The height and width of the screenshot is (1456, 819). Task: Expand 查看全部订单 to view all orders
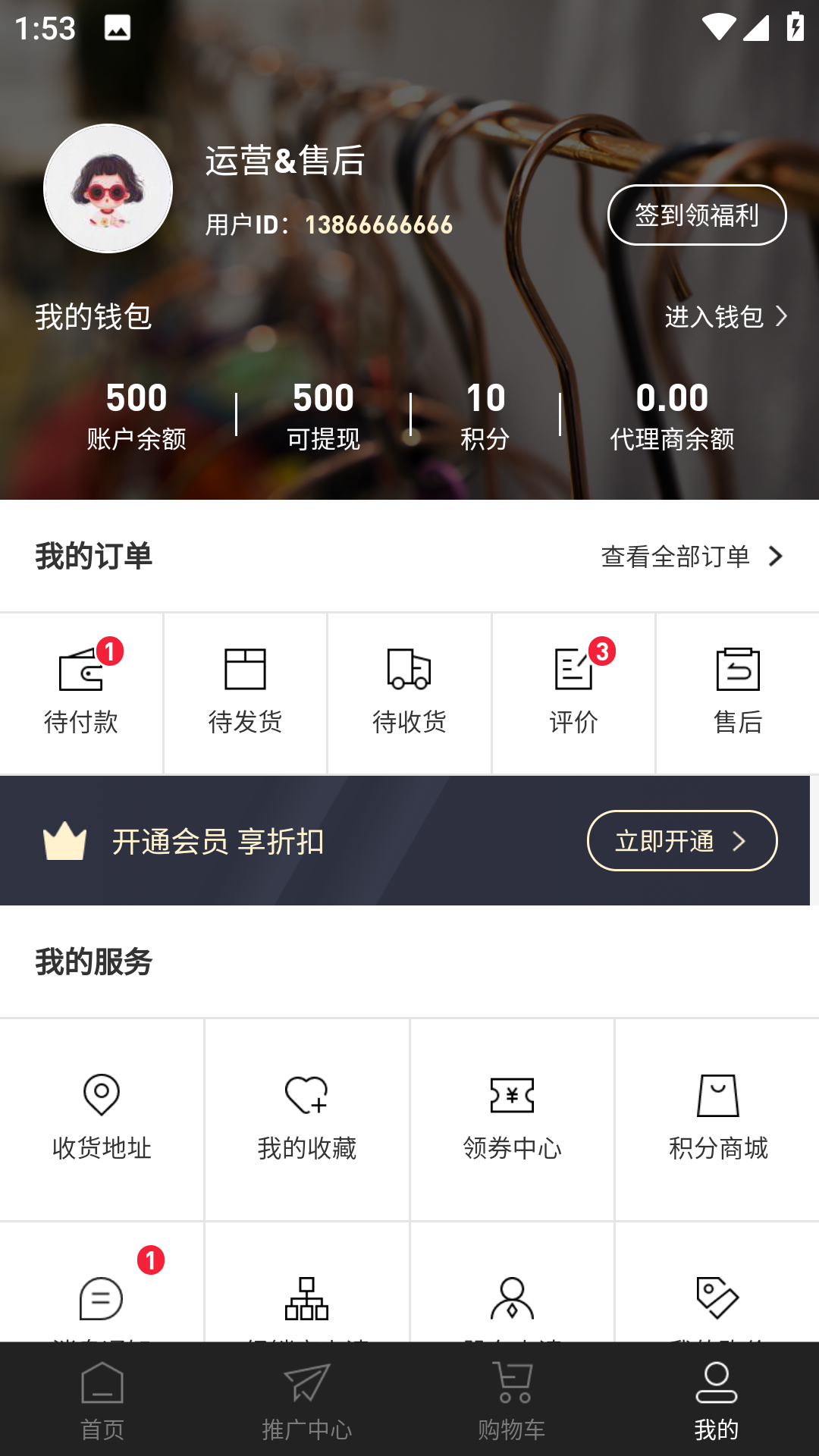(x=690, y=557)
